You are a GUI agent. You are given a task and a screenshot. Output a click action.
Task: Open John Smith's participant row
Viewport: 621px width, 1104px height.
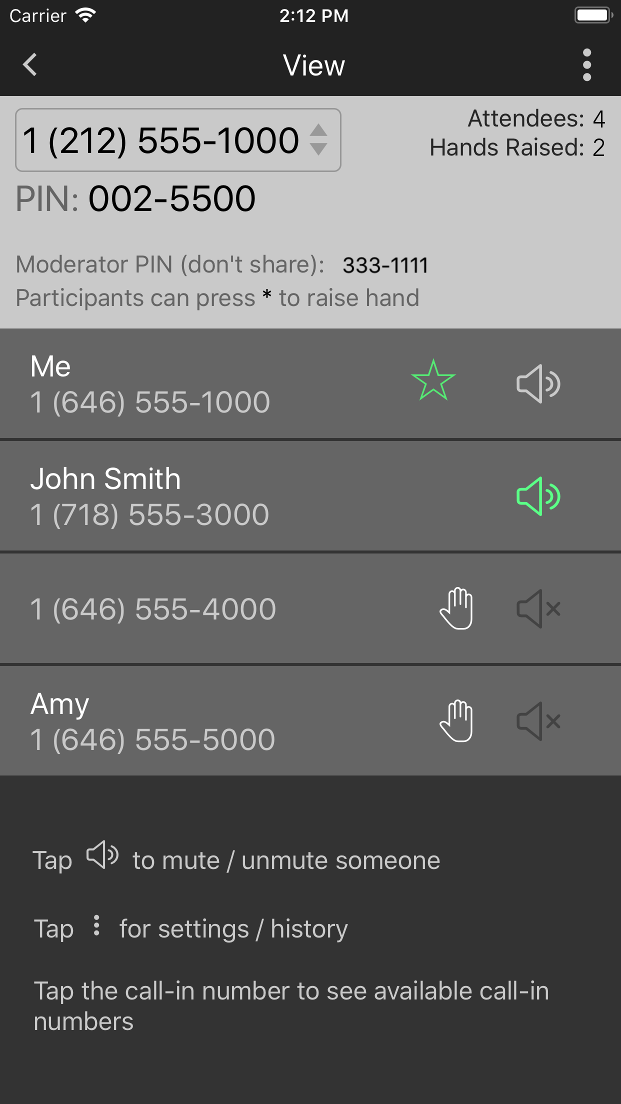(310, 496)
